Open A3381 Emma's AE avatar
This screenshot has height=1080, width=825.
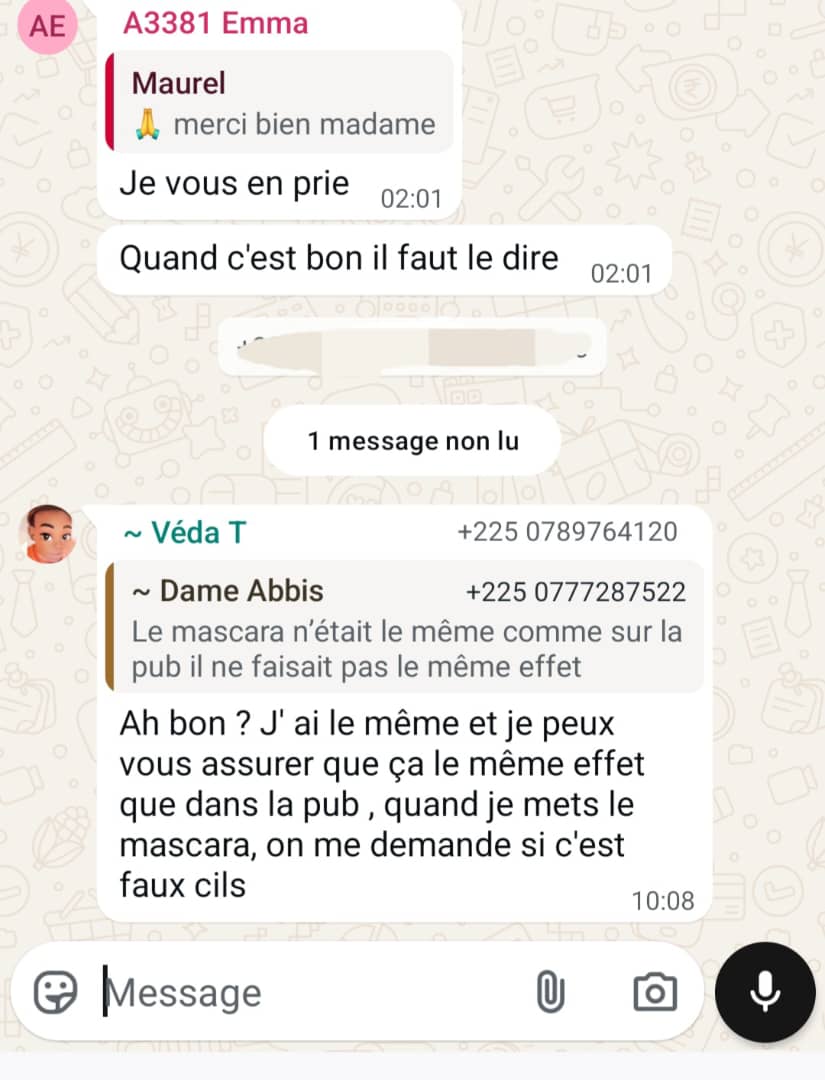(46, 25)
